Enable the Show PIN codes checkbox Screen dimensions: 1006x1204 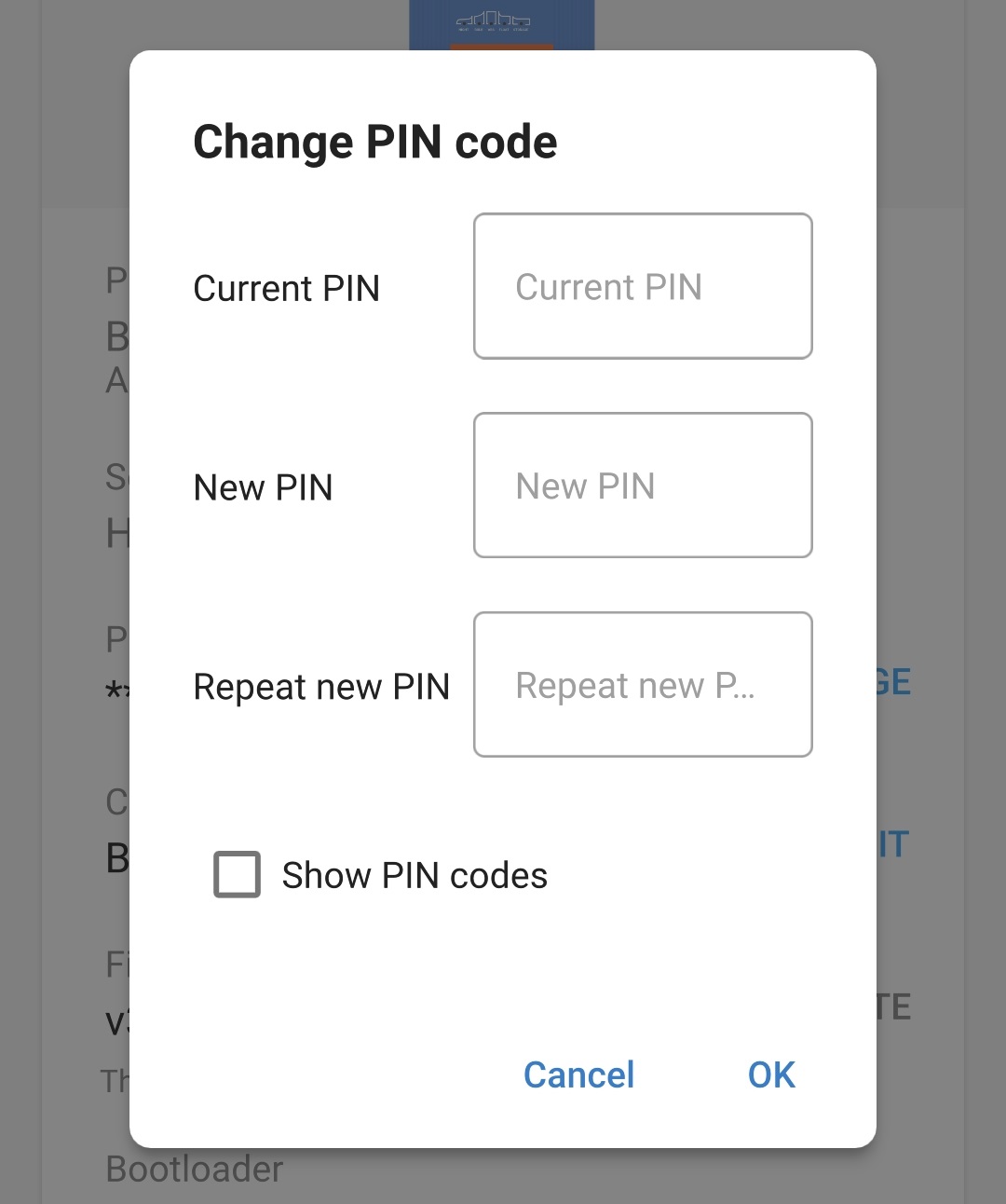tap(237, 874)
